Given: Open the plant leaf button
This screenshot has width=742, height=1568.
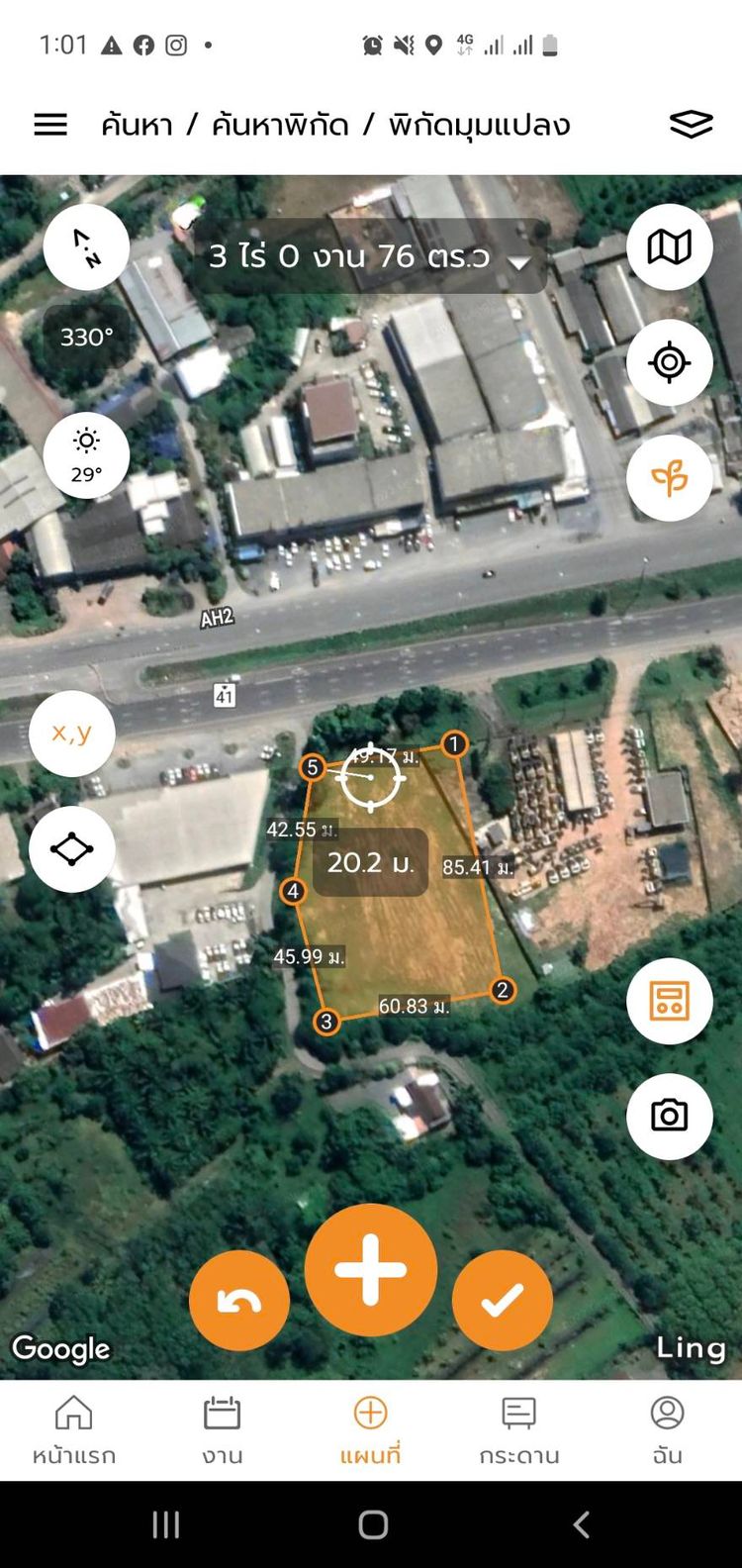Looking at the screenshot, I should [x=670, y=478].
